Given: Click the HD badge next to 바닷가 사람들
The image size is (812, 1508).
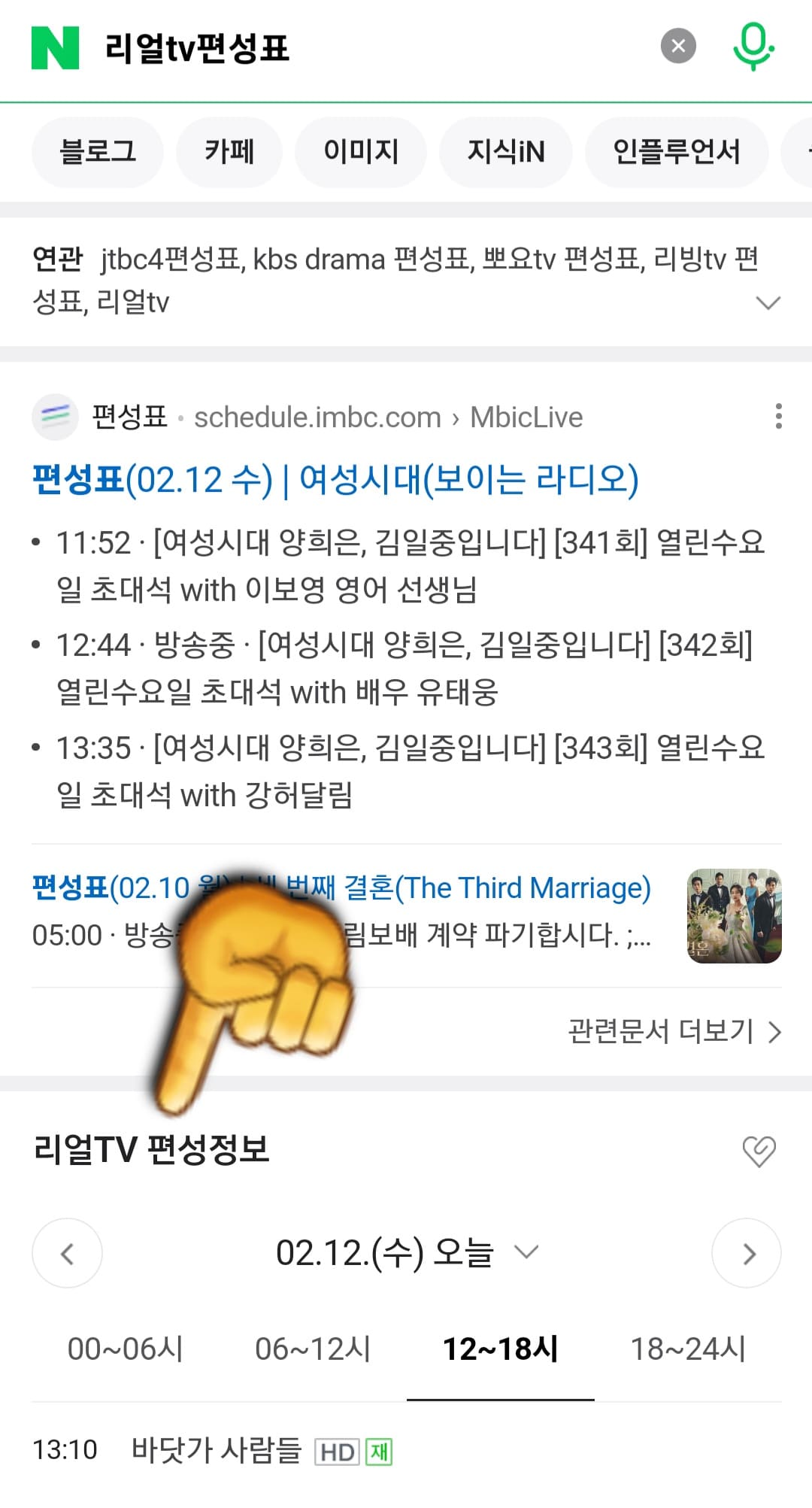Looking at the screenshot, I should coord(338,1452).
